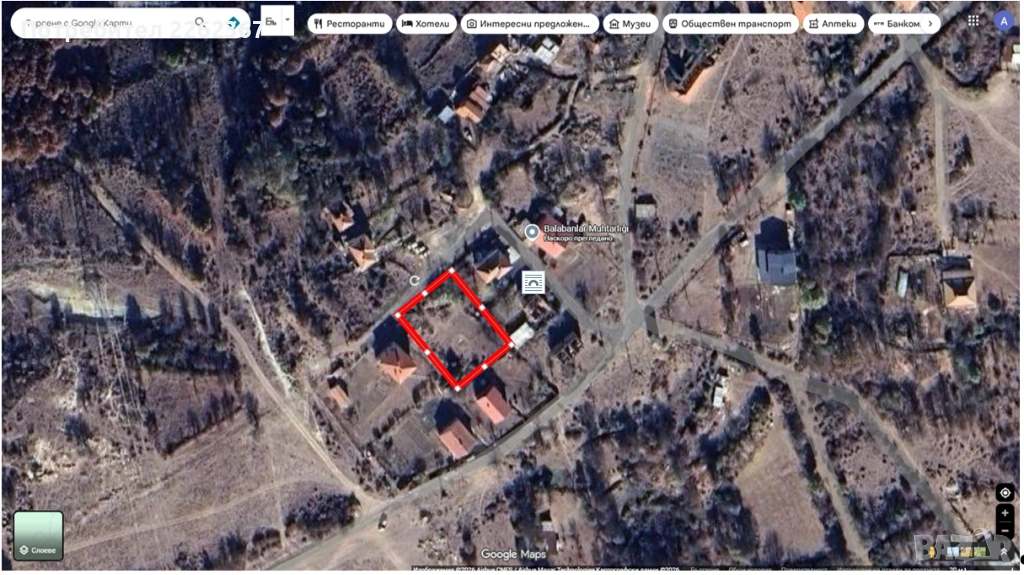Open Street View pegman
1024x575 pixels.
tap(1004, 551)
